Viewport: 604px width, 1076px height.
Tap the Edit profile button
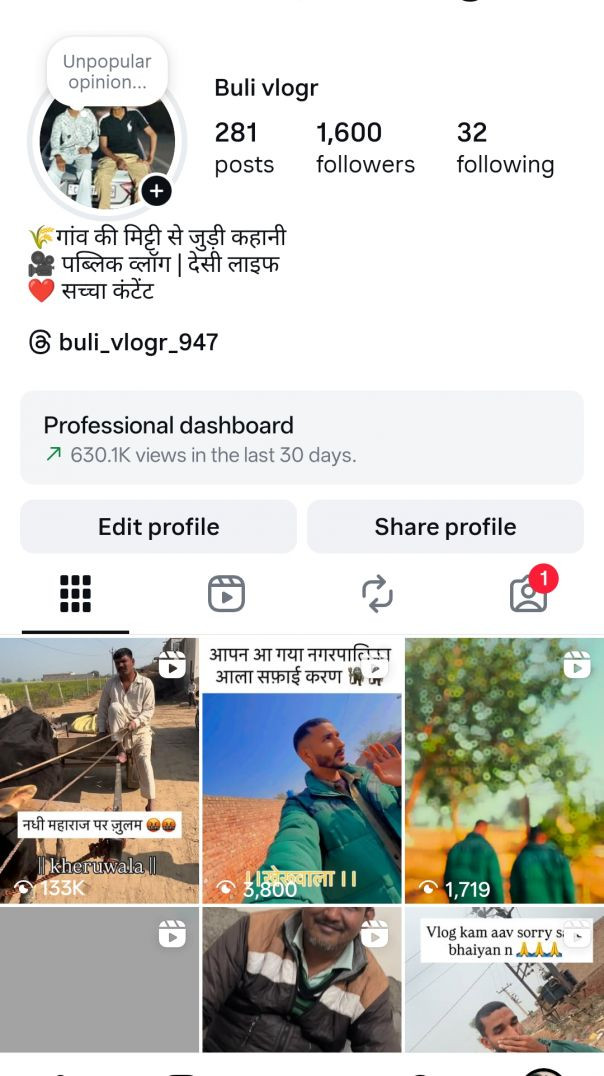158,527
